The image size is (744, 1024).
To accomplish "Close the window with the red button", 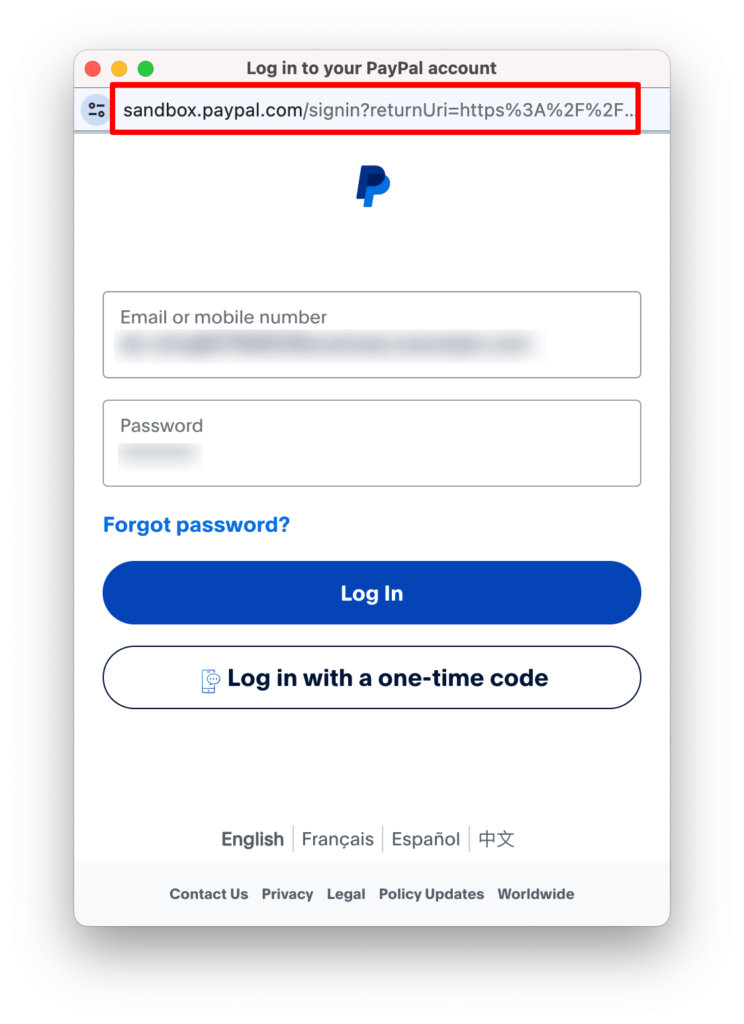I will click(x=93, y=69).
